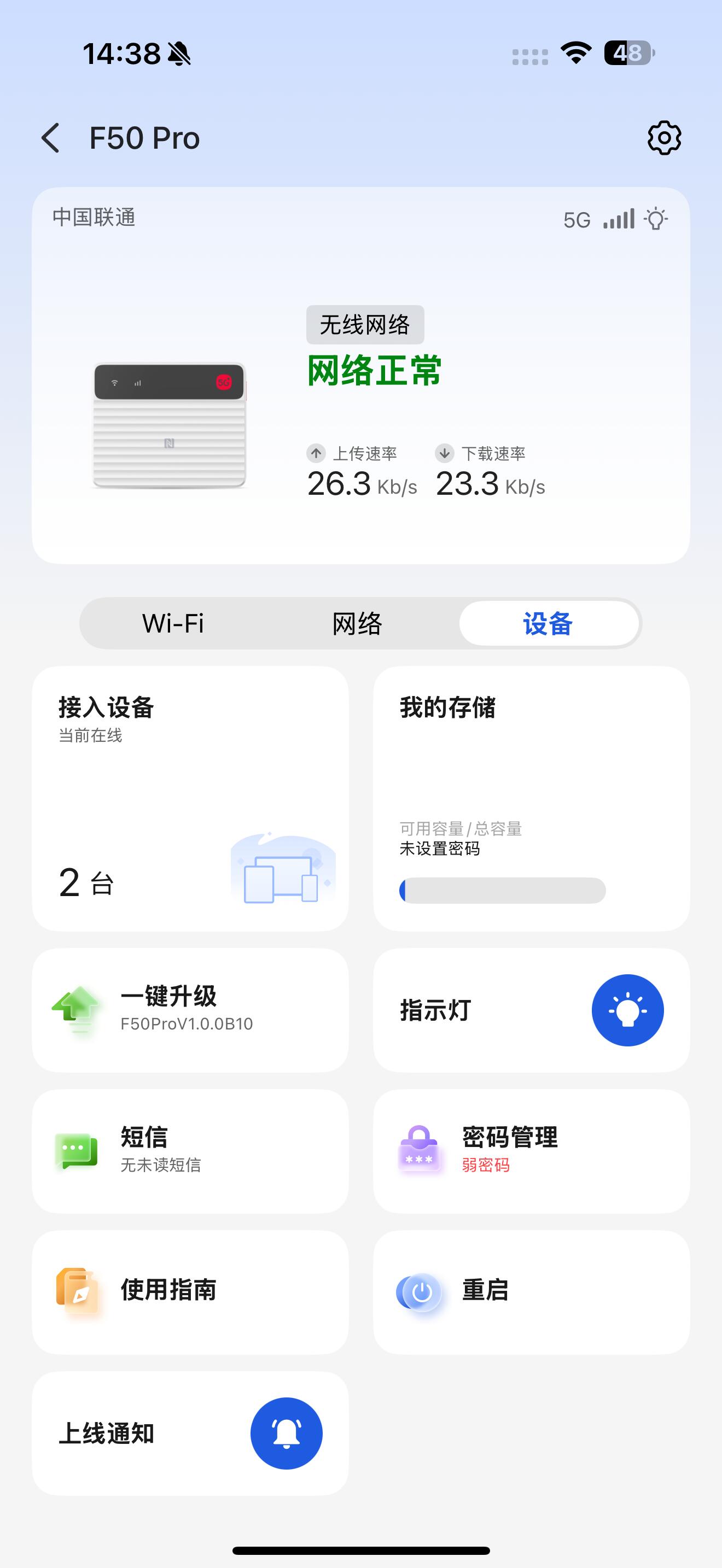
Task: Open the 使用指南 user guide
Action: click(190, 1291)
